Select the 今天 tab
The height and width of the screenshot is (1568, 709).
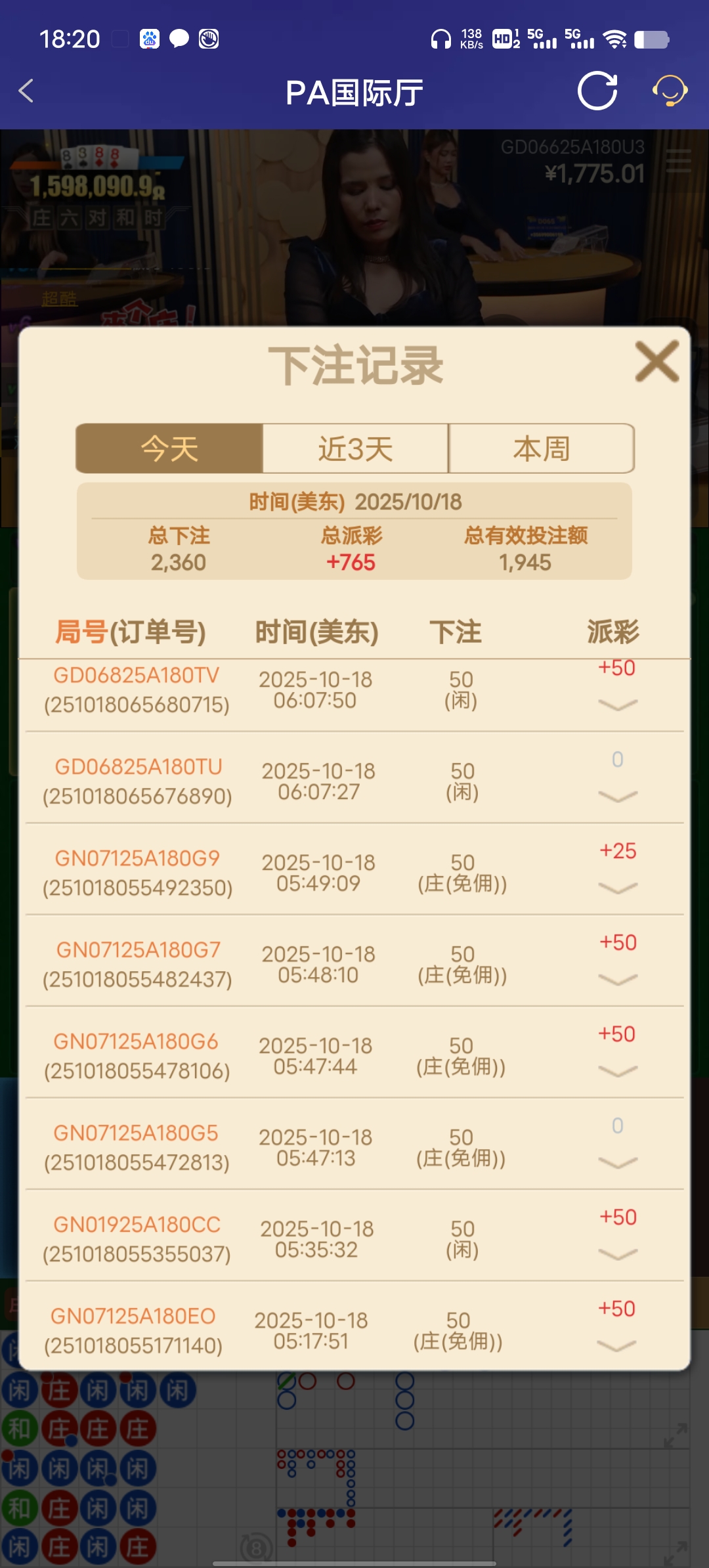[169, 448]
